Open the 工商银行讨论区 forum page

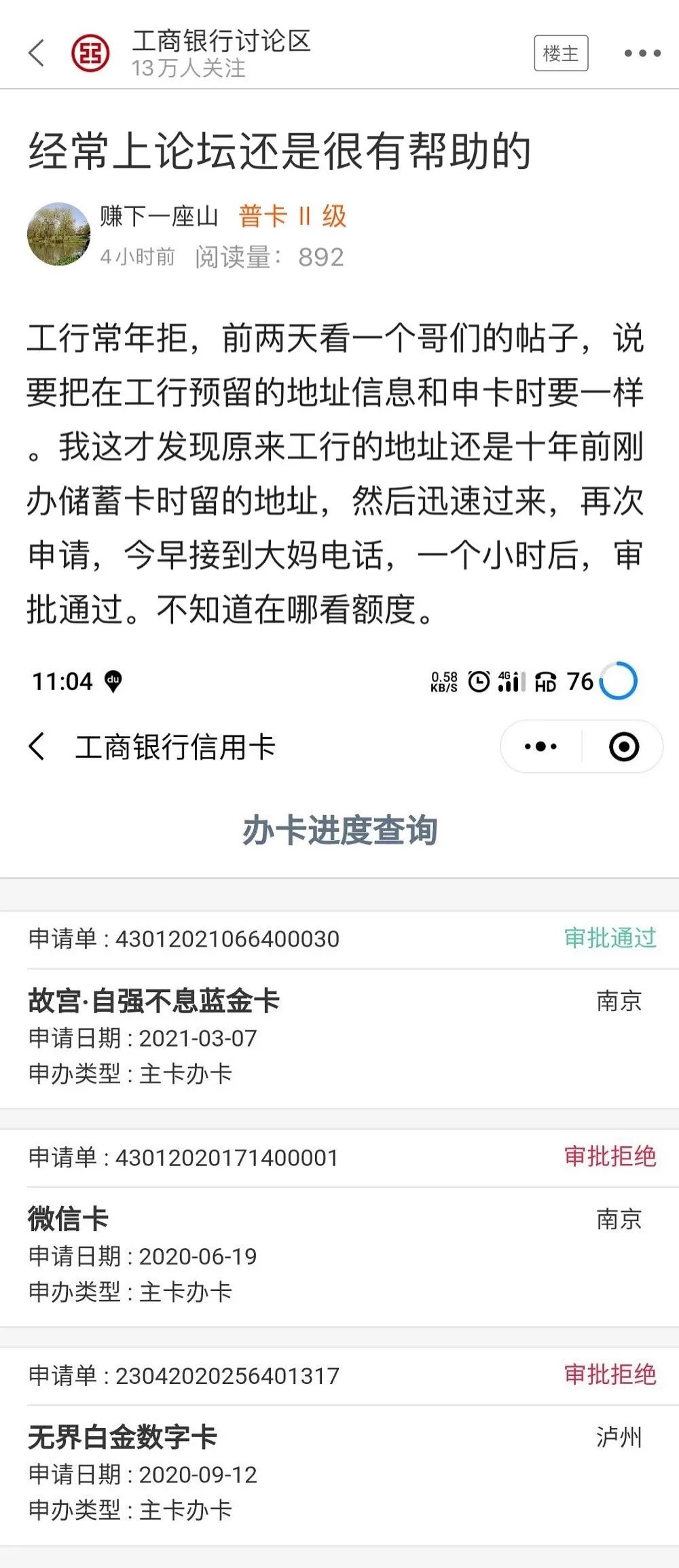221,42
